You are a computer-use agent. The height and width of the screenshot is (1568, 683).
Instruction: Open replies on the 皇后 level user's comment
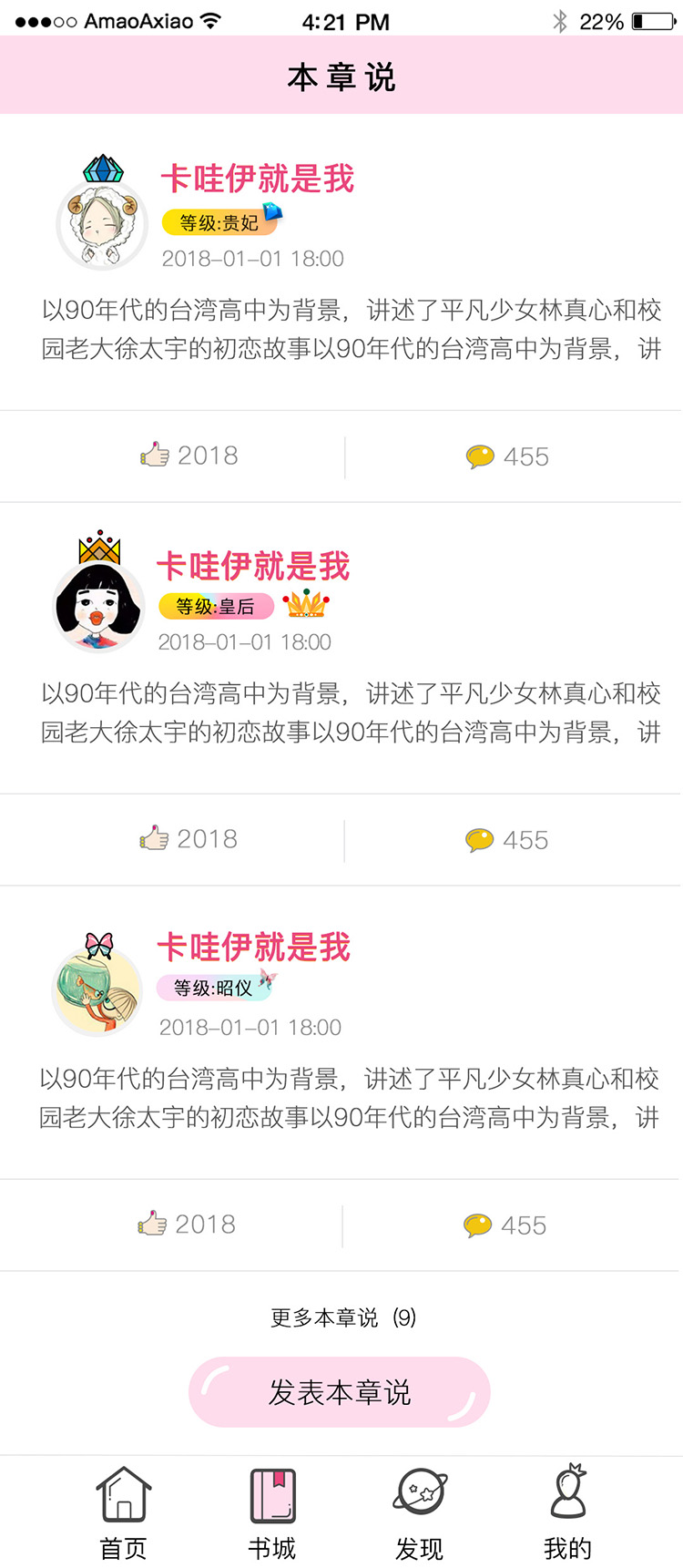506,839
